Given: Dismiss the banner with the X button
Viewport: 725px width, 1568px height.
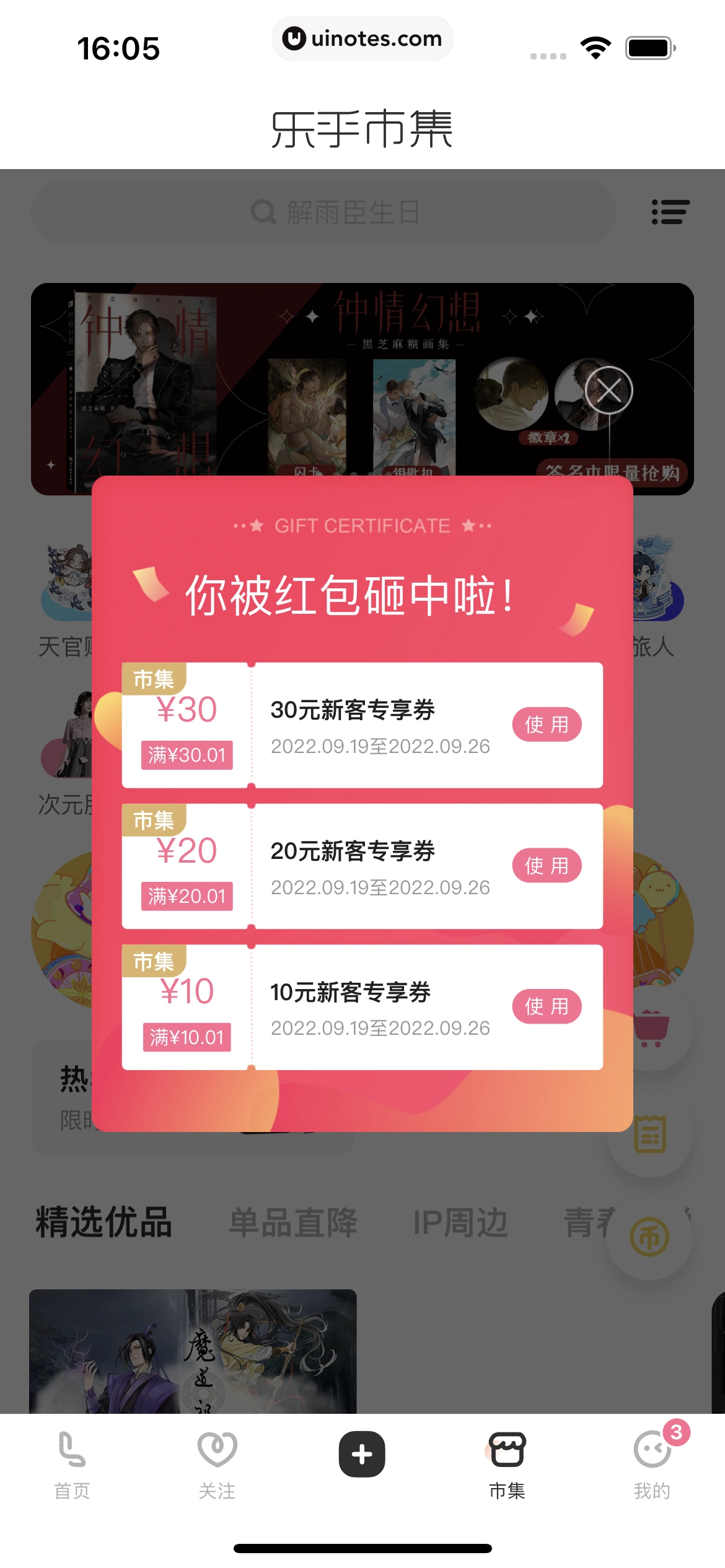Looking at the screenshot, I should pyautogui.click(x=609, y=390).
